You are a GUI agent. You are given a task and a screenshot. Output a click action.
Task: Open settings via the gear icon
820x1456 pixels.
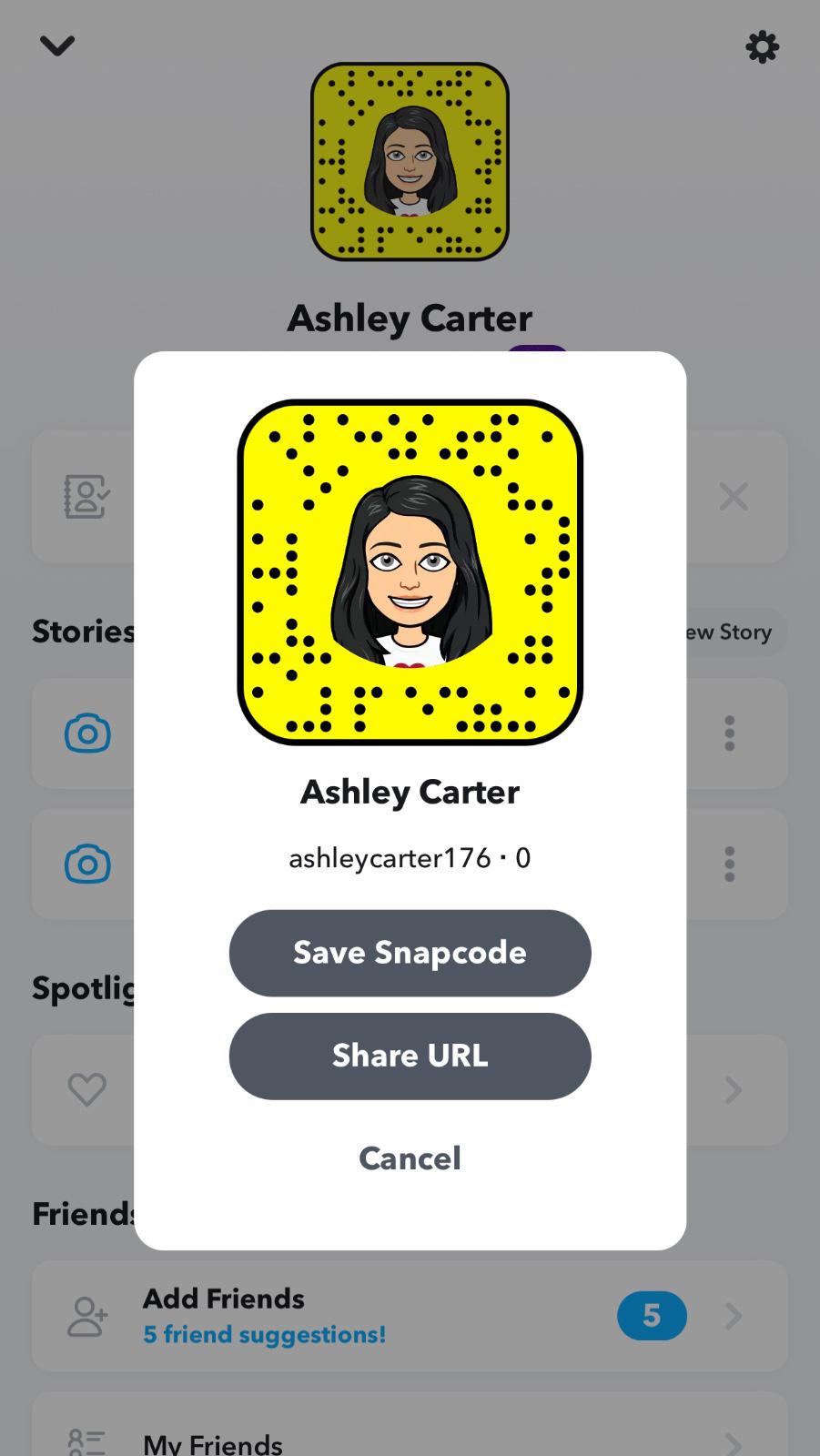[763, 46]
